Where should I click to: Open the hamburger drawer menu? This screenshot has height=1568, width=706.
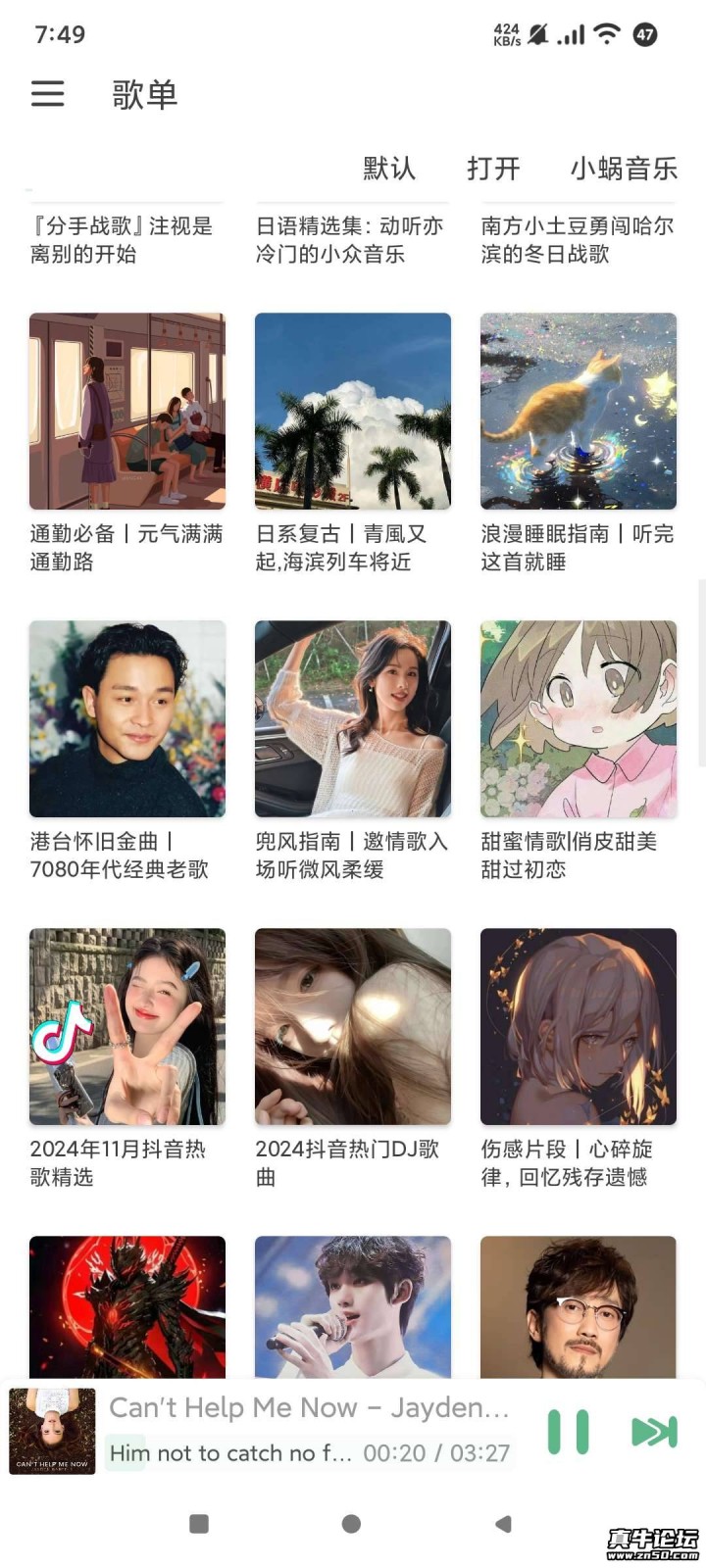pyautogui.click(x=47, y=94)
